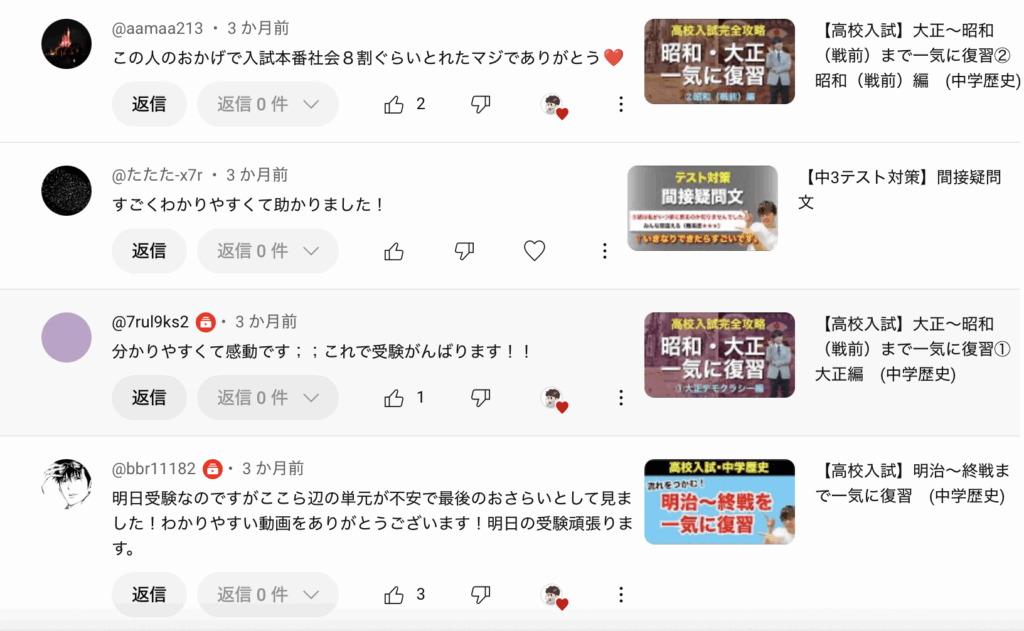Open the 間接疑問文 video thumbnail

pos(702,208)
